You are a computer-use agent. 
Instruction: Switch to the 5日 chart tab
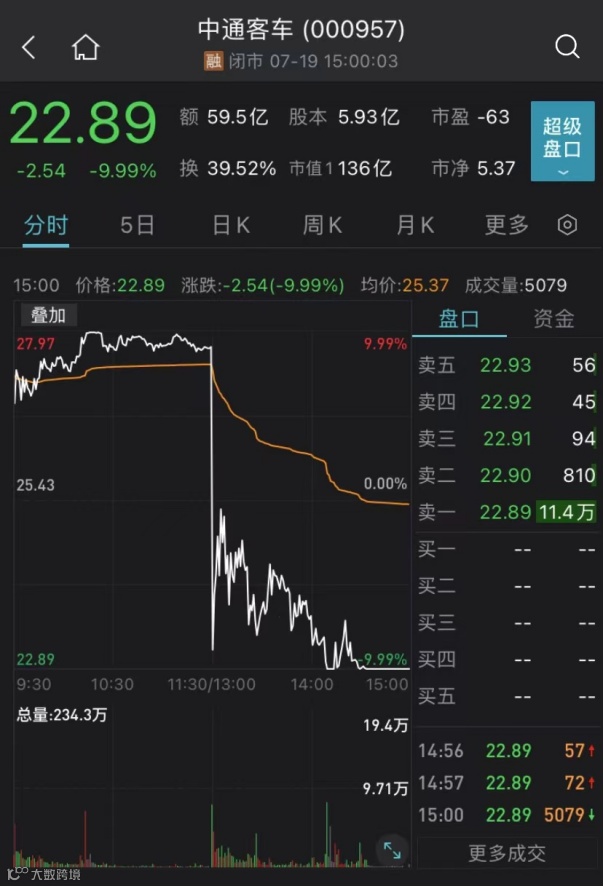[138, 225]
